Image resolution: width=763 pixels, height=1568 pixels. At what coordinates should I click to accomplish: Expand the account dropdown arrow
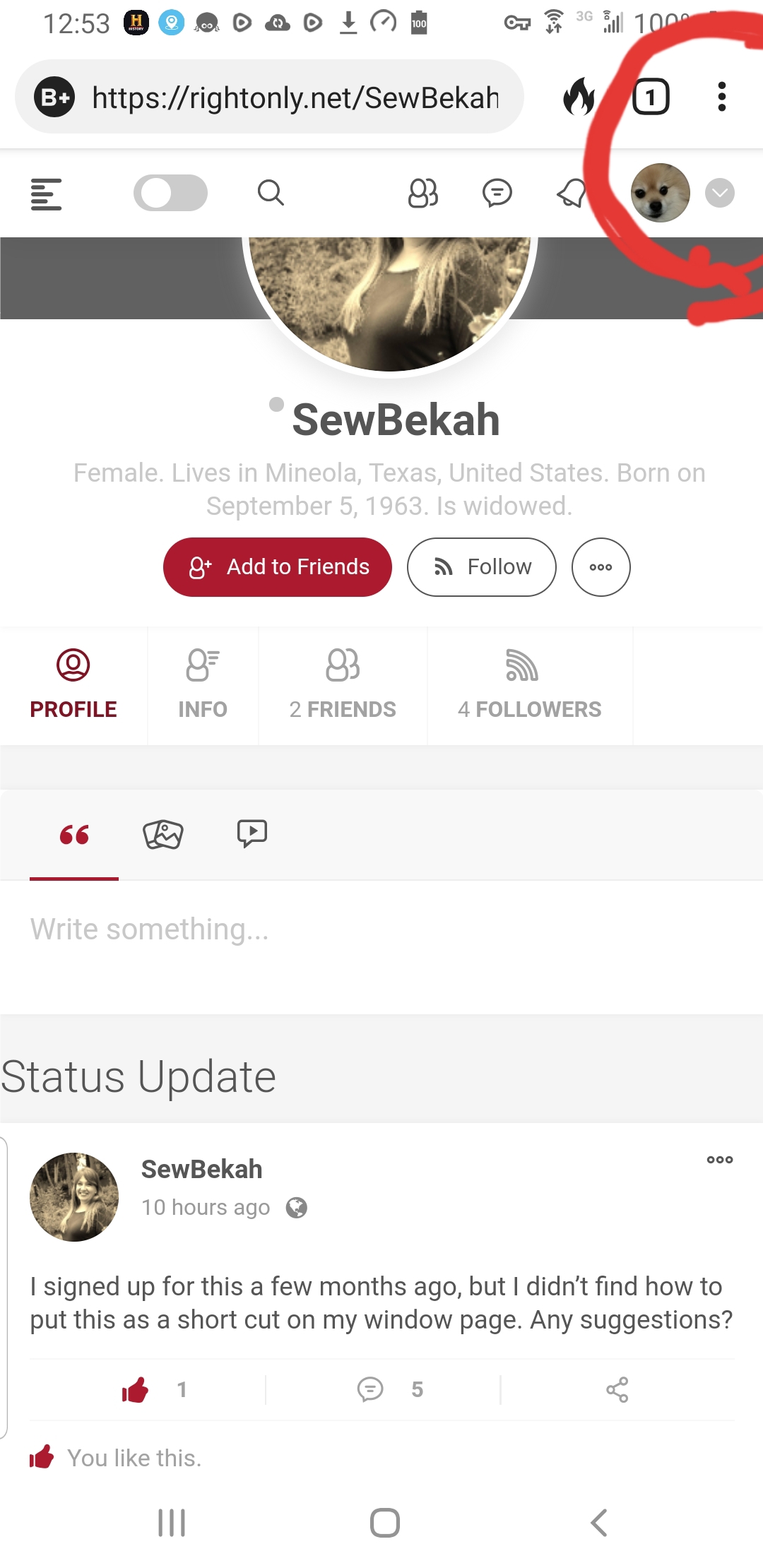[720, 193]
